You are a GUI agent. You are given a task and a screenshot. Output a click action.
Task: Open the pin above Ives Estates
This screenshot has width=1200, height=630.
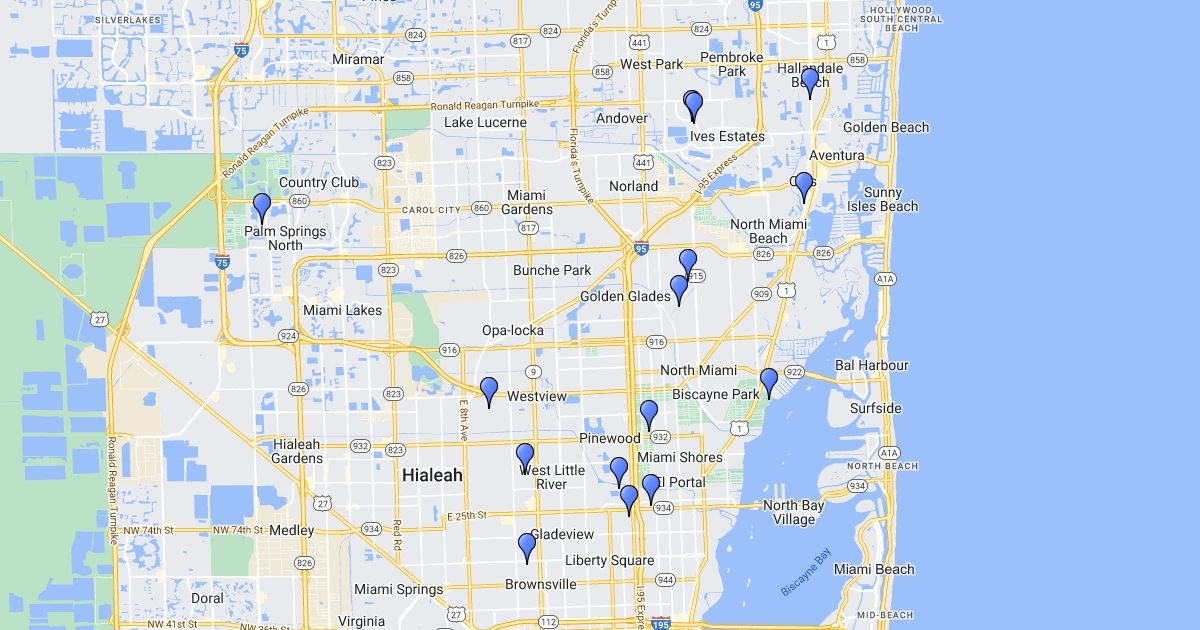[693, 105]
